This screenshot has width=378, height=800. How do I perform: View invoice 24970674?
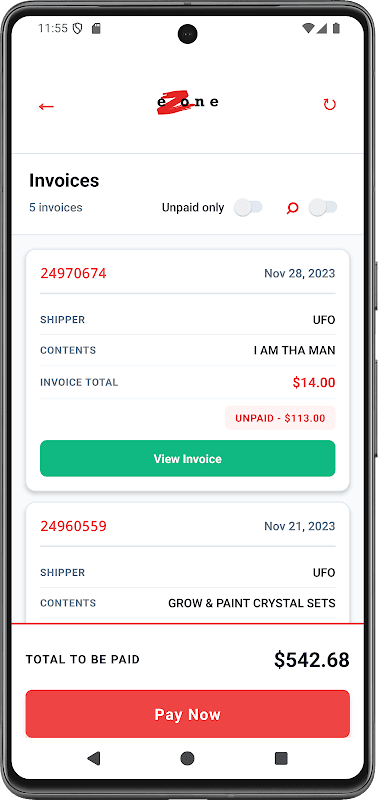tap(188, 458)
